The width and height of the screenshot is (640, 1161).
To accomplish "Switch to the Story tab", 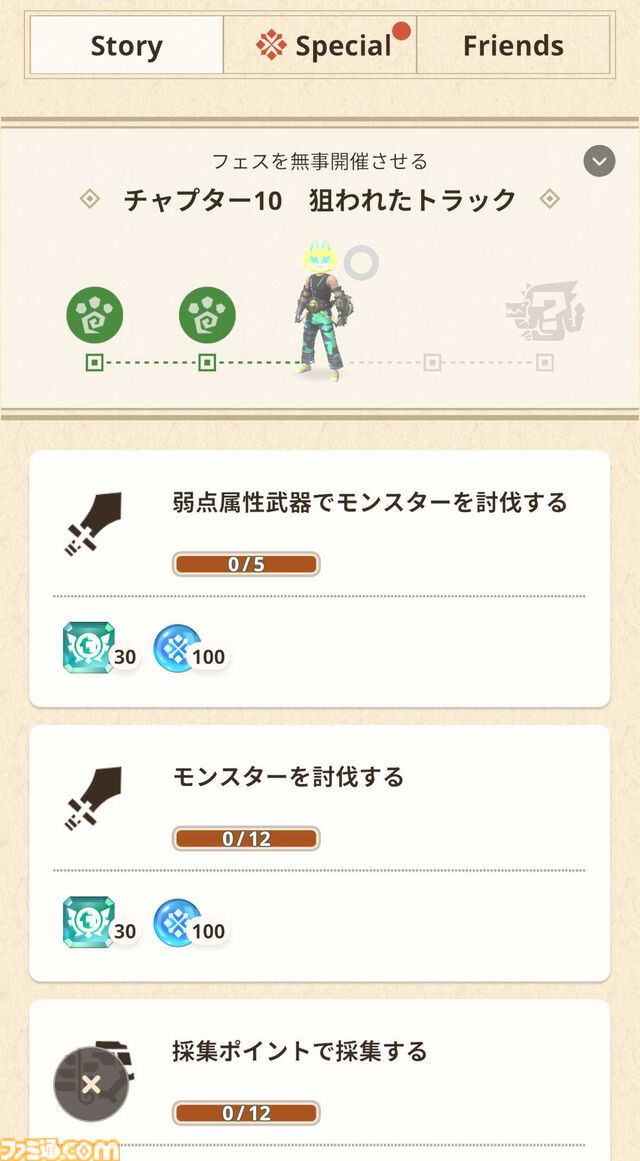I will [x=126, y=45].
